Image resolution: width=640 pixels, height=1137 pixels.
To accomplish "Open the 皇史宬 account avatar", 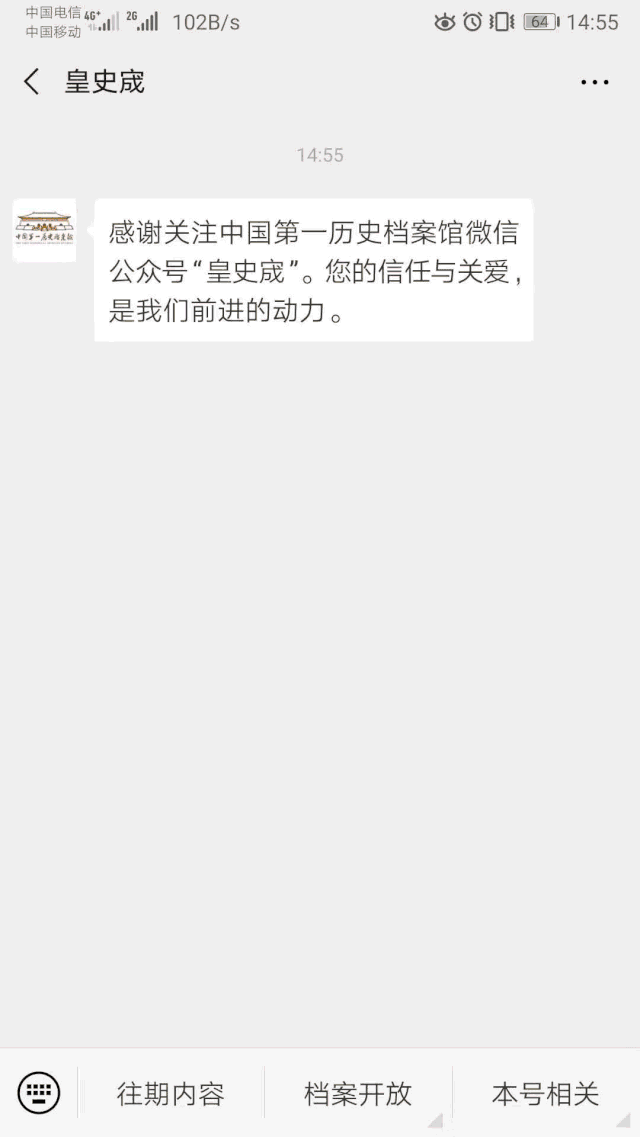I will pos(44,230).
